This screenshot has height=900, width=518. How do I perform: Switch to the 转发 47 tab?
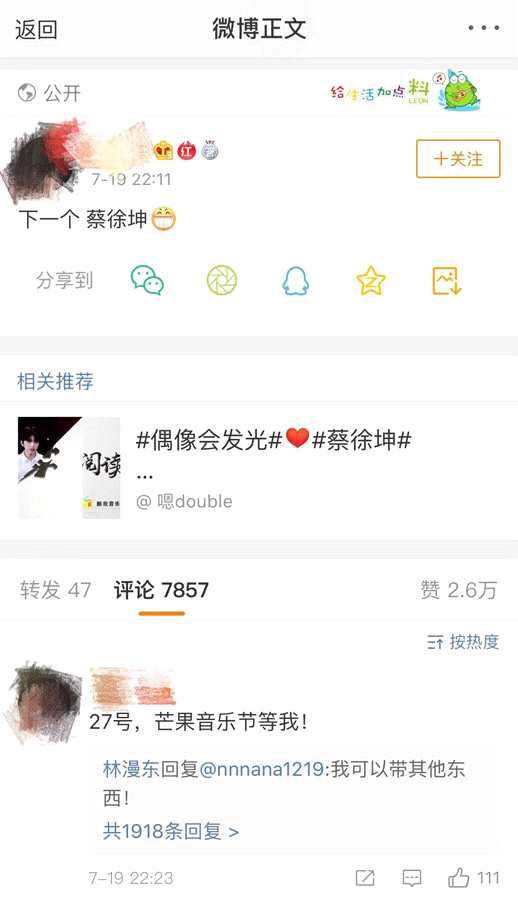point(56,590)
